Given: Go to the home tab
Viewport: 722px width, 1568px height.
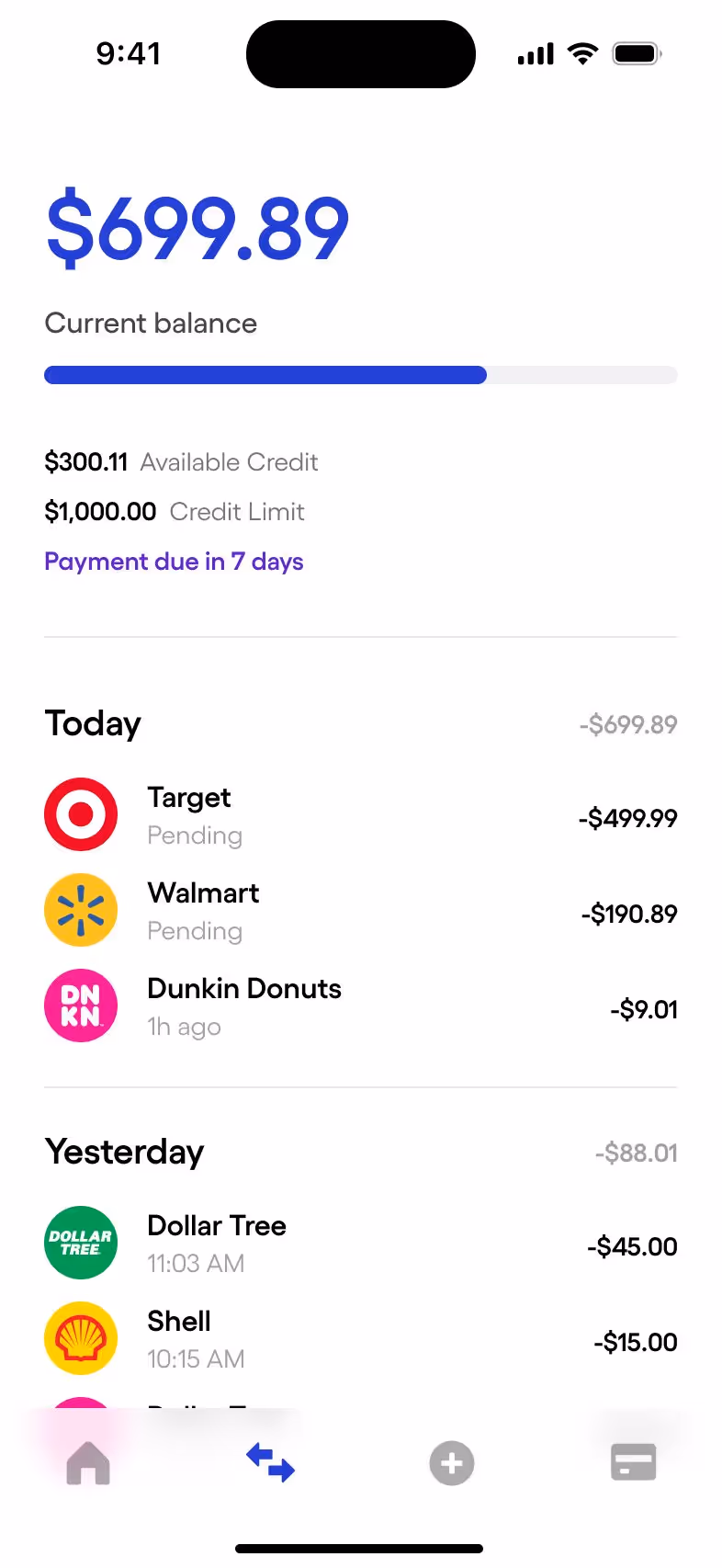Looking at the screenshot, I should [x=88, y=1462].
